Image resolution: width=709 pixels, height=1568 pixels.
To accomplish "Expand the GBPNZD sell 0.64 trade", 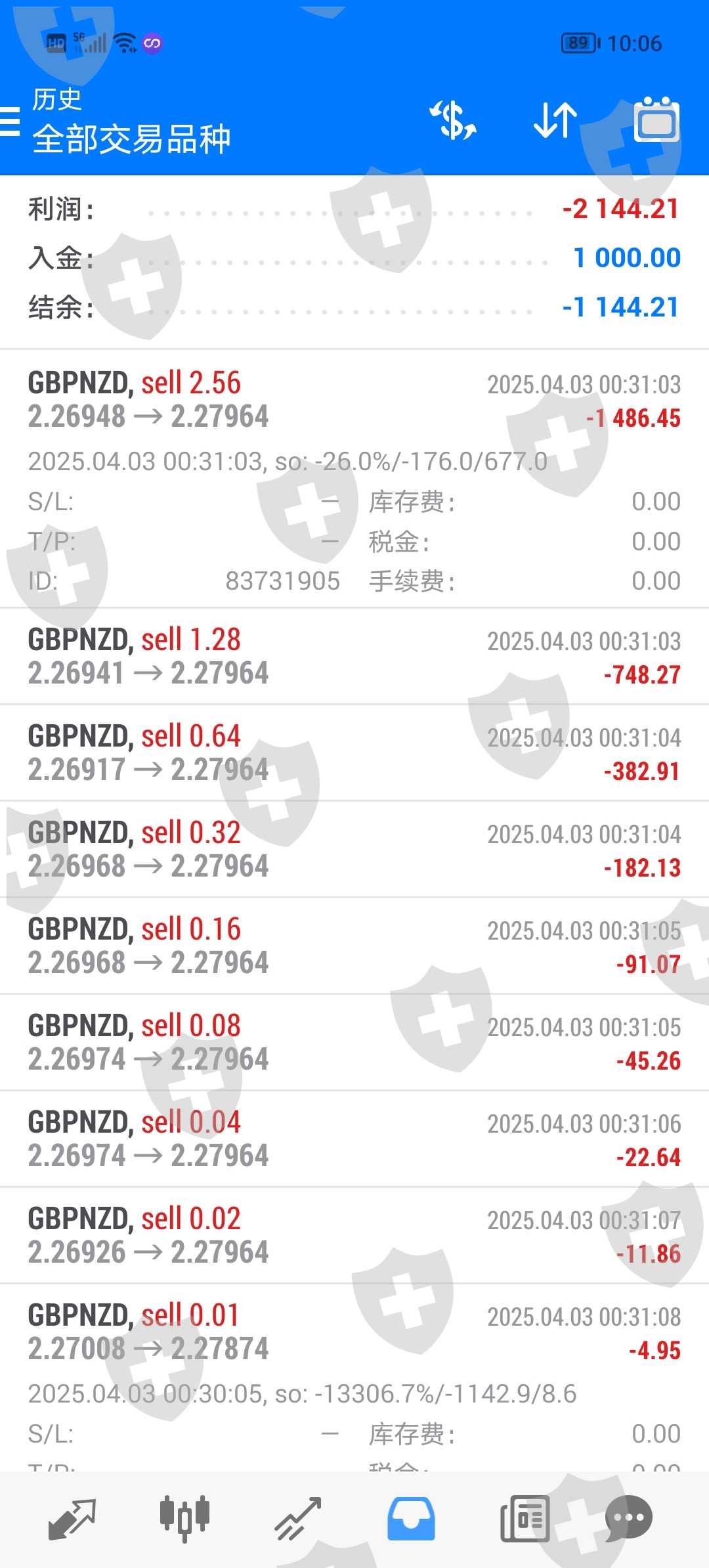I will point(354,753).
